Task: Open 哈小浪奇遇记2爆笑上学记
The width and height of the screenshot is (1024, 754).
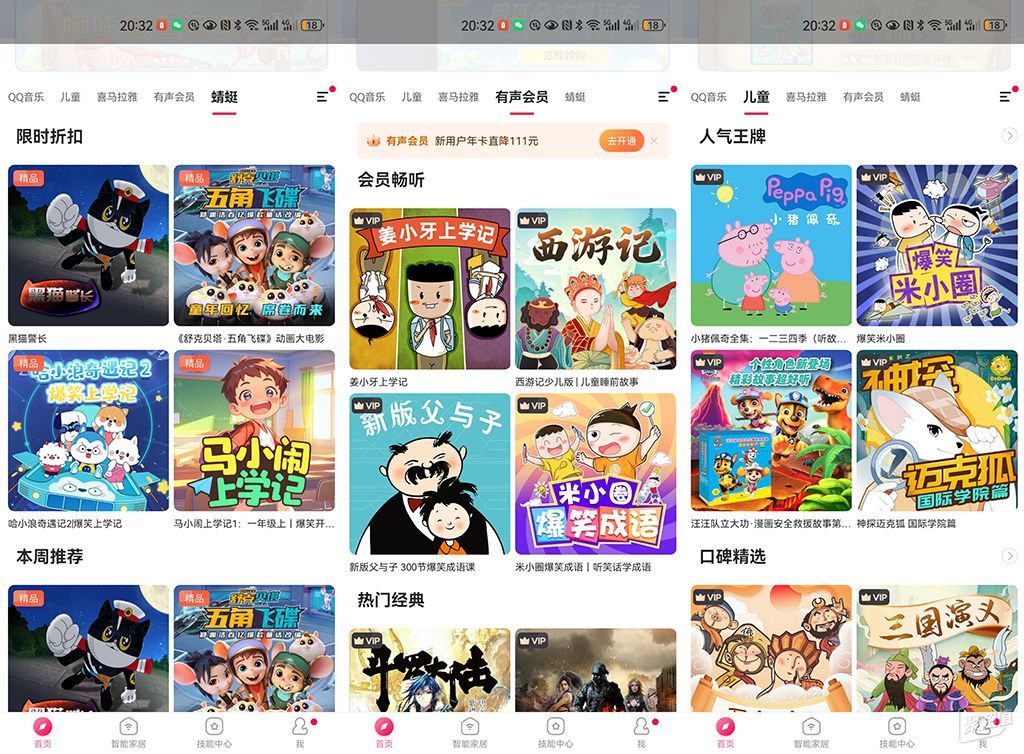Action: coord(88,430)
